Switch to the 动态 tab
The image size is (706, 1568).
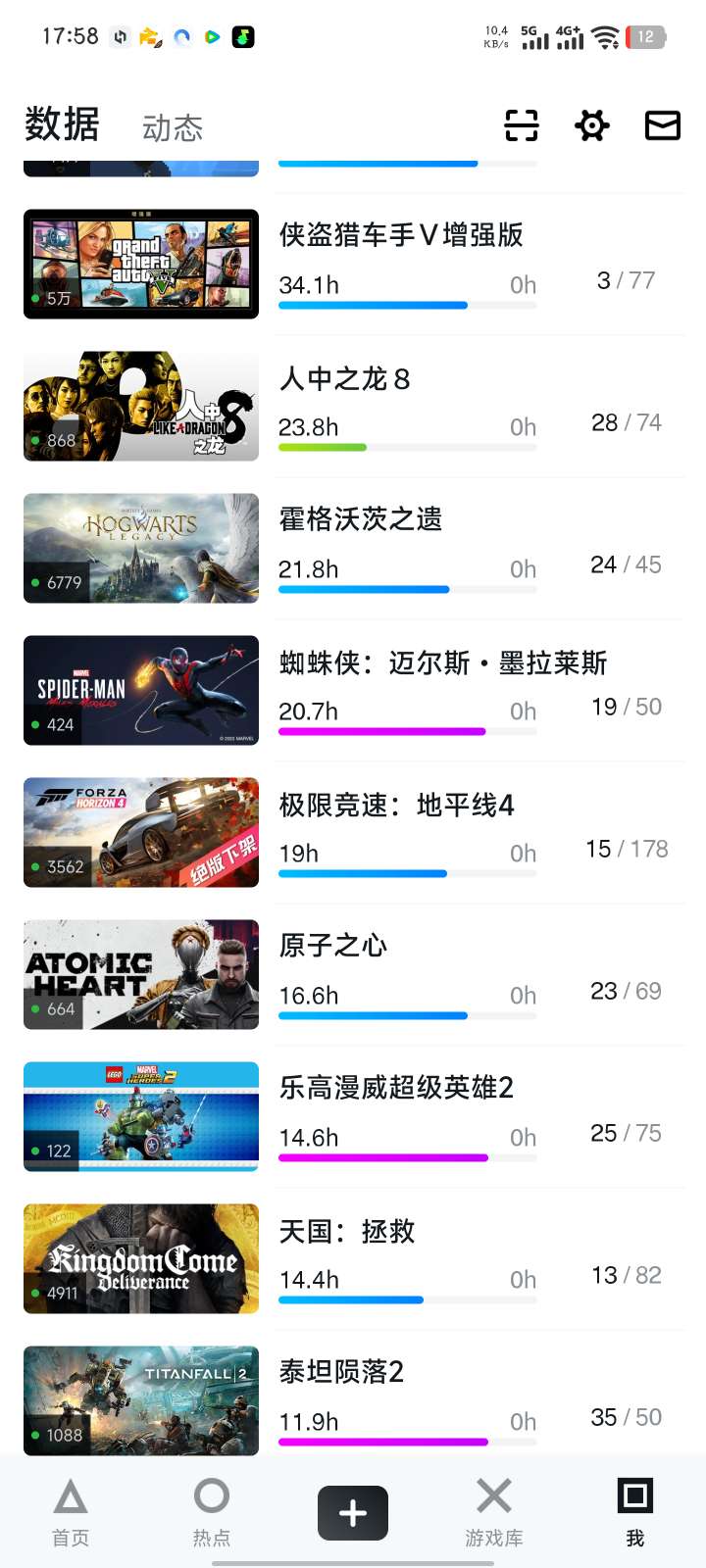(173, 128)
